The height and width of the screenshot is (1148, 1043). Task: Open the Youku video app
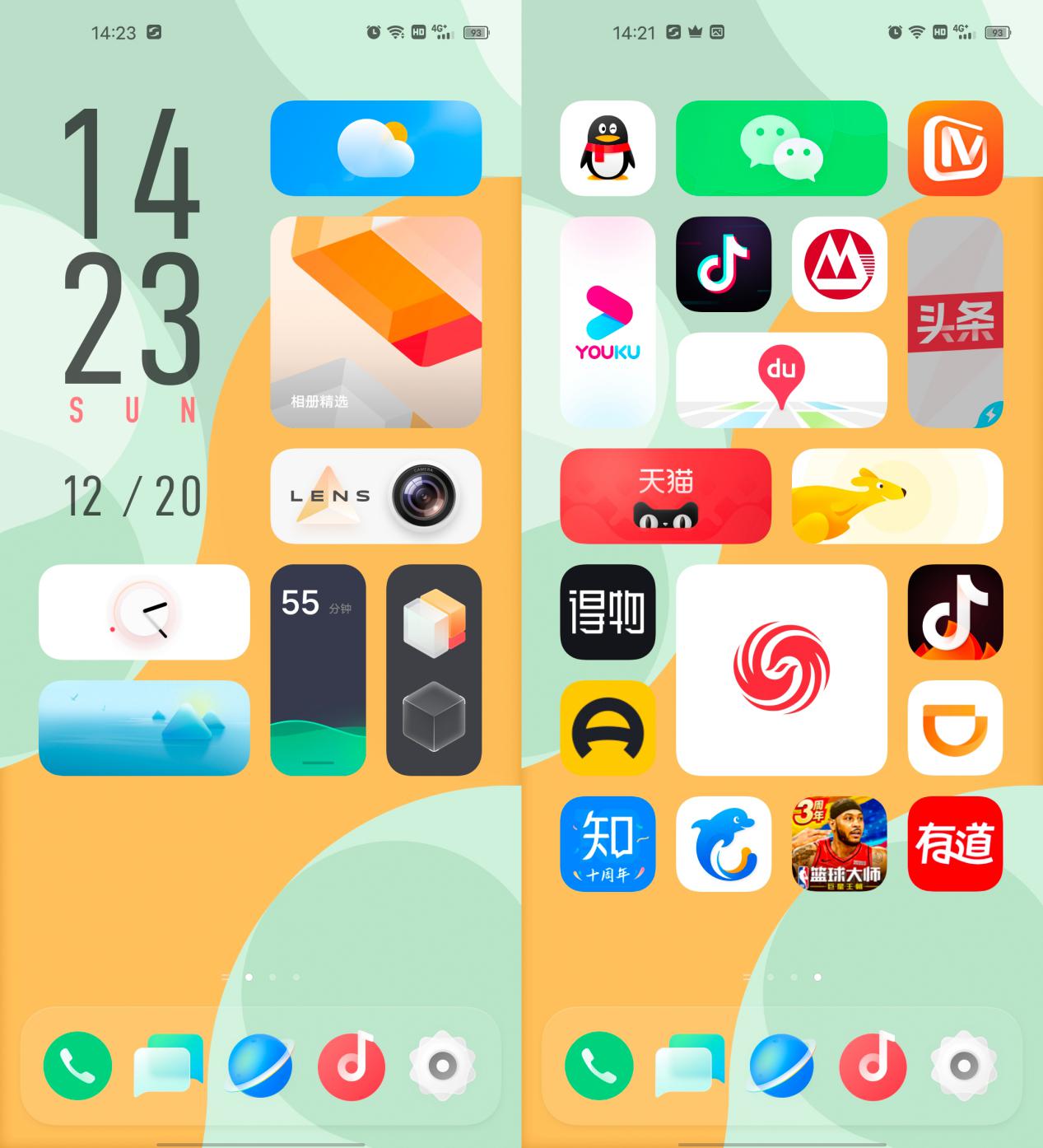click(x=608, y=322)
